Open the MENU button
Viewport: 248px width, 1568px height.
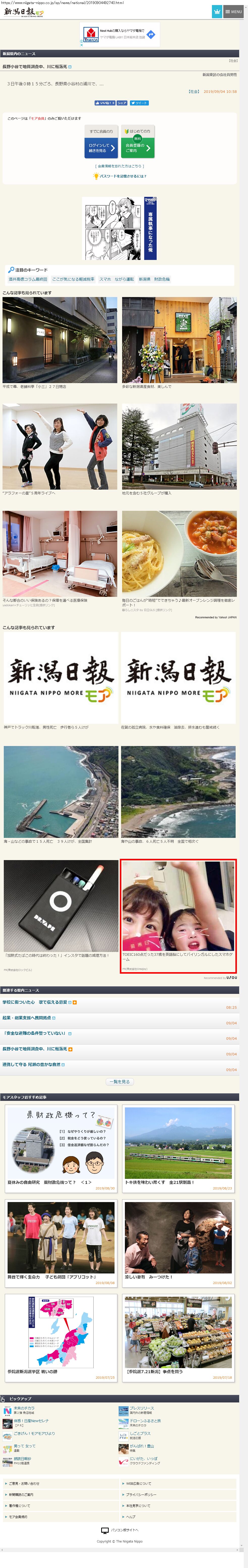233,12
